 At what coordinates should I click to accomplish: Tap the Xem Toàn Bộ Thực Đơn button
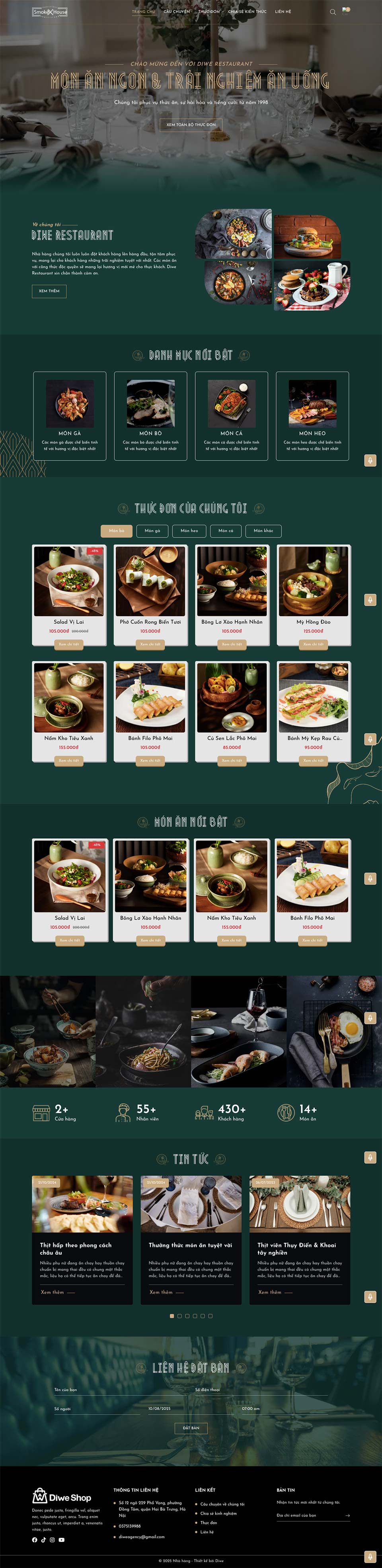(x=191, y=125)
